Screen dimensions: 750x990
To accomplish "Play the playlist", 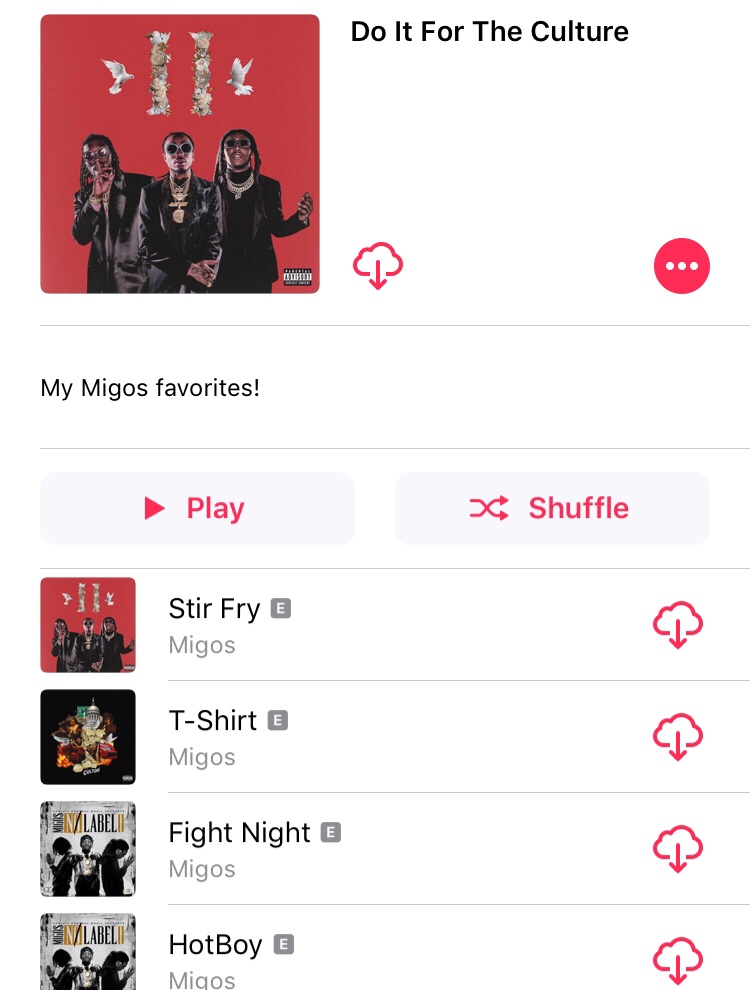I will click(x=197, y=508).
